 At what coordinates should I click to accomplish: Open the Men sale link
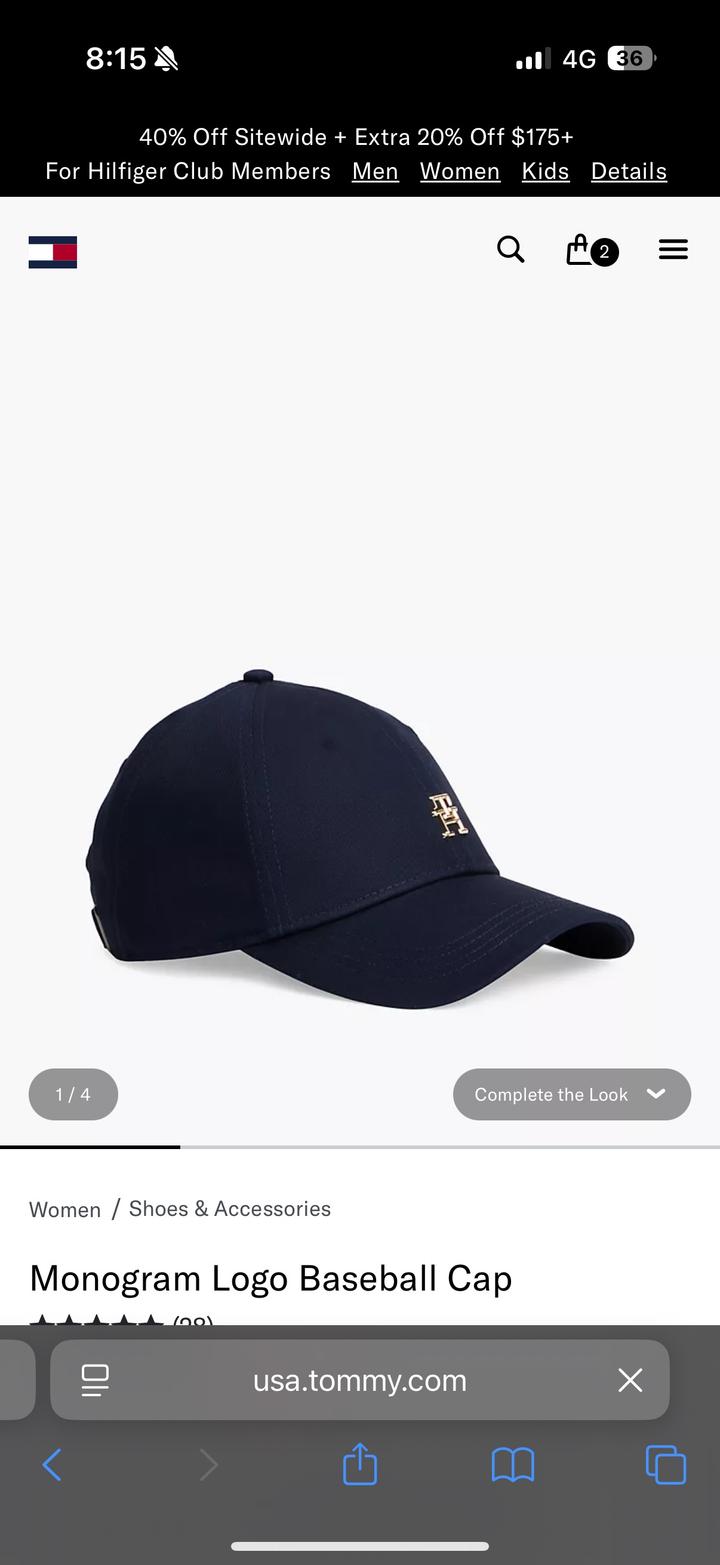(x=375, y=171)
